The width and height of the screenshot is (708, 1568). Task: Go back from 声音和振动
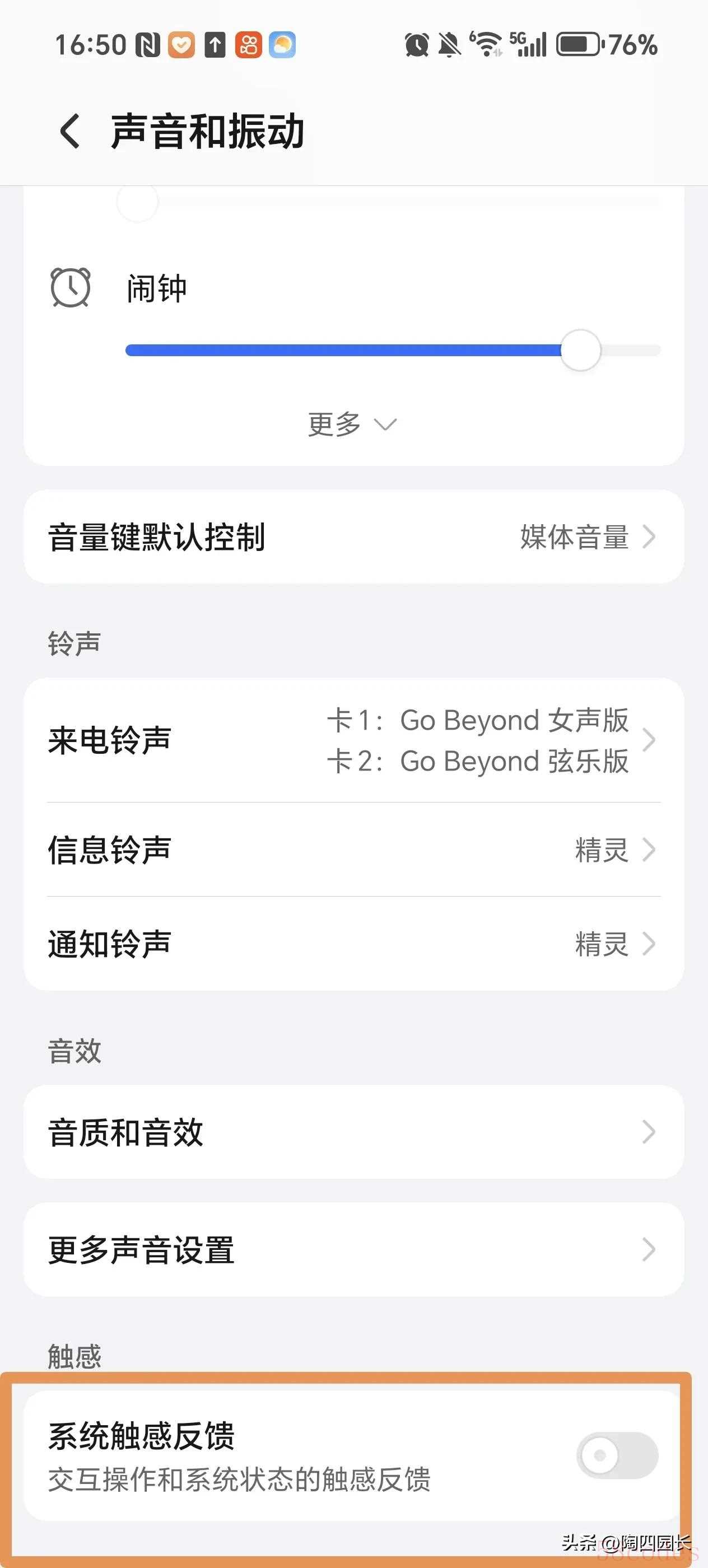tap(69, 131)
